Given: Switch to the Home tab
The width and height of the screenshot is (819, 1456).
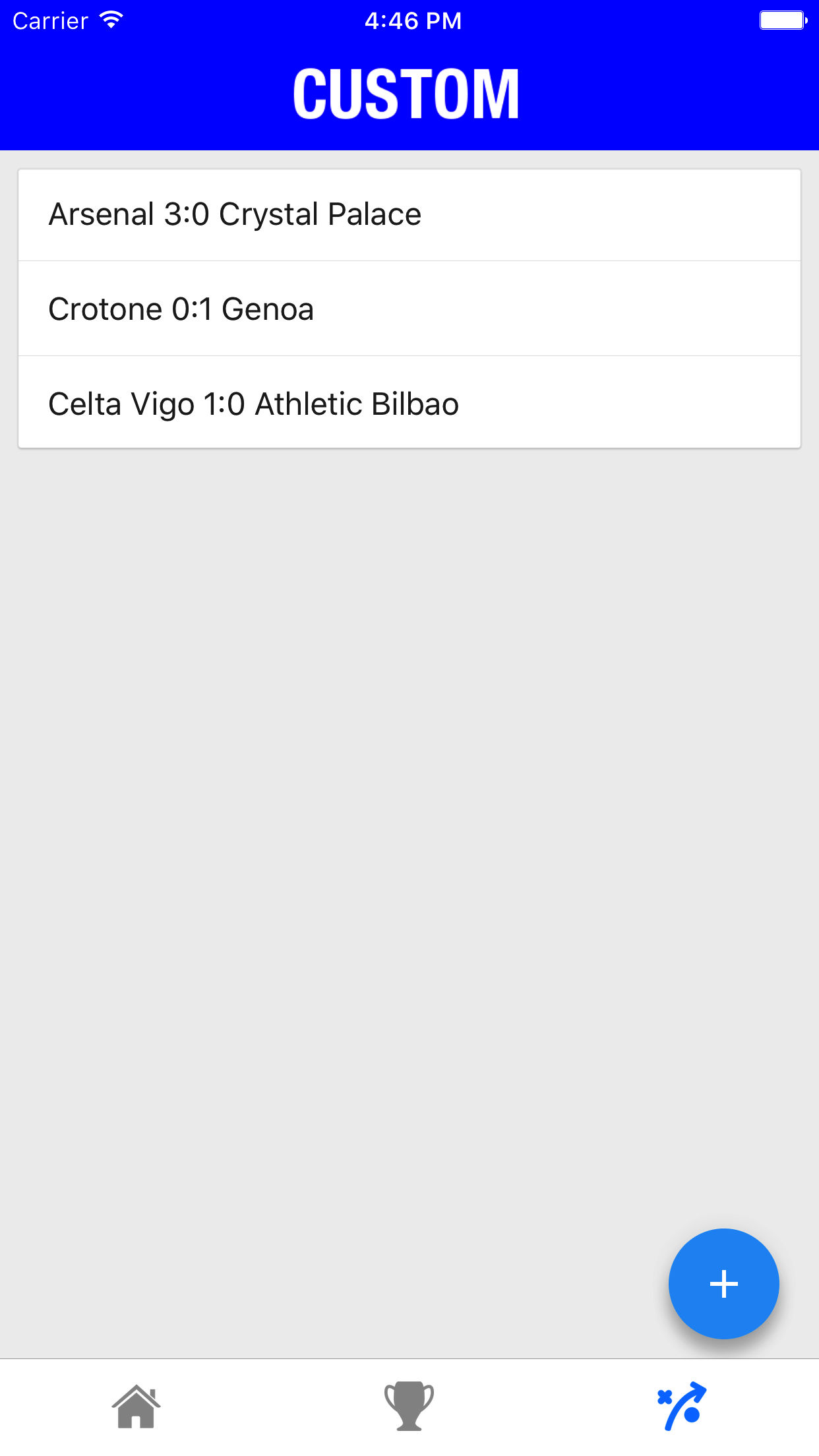Looking at the screenshot, I should [x=136, y=1407].
